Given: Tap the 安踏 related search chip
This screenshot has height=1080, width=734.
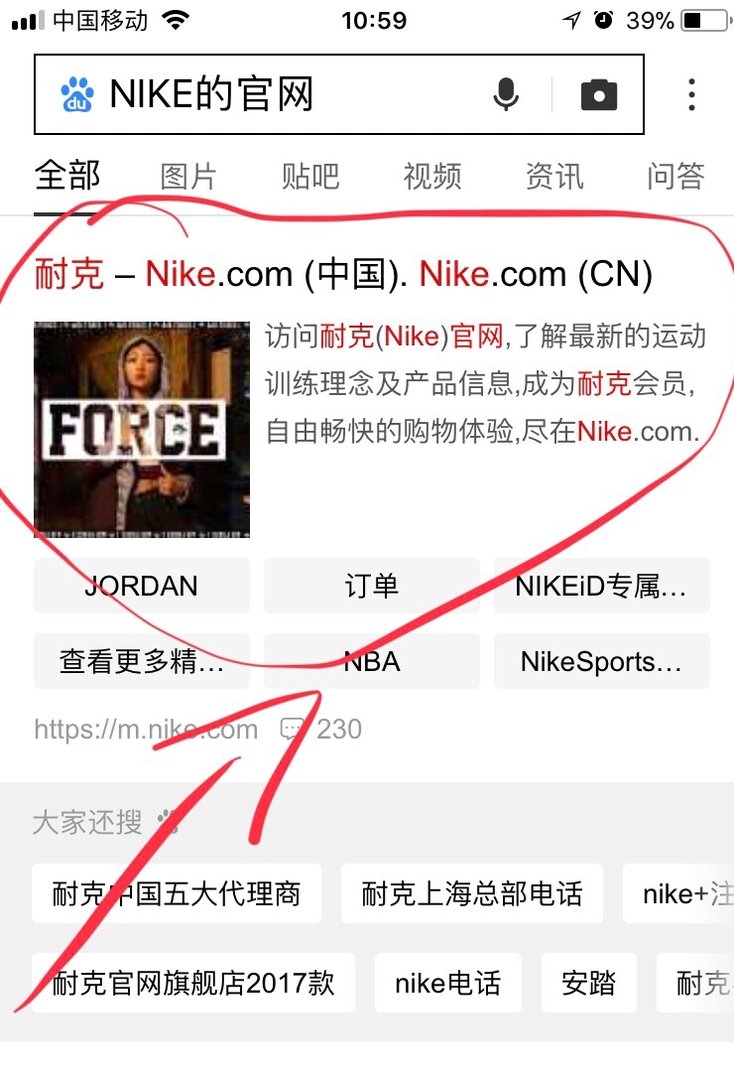Looking at the screenshot, I should 589,983.
